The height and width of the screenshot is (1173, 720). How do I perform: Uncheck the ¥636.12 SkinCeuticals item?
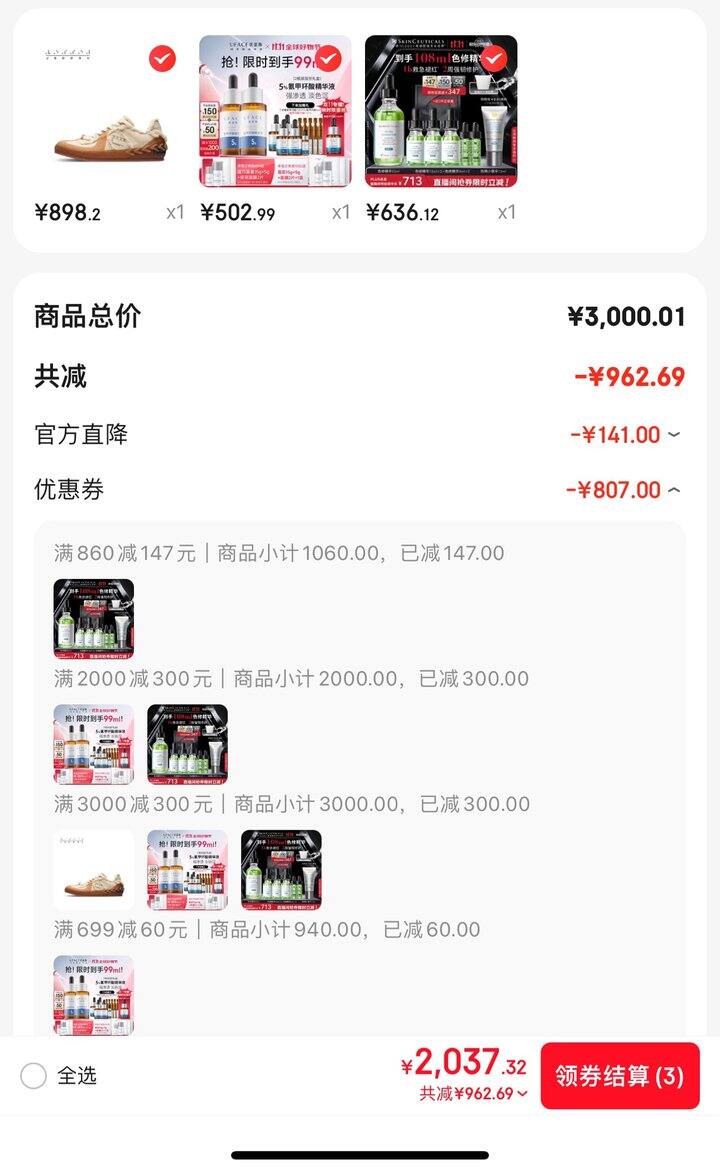pyautogui.click(x=495, y=56)
